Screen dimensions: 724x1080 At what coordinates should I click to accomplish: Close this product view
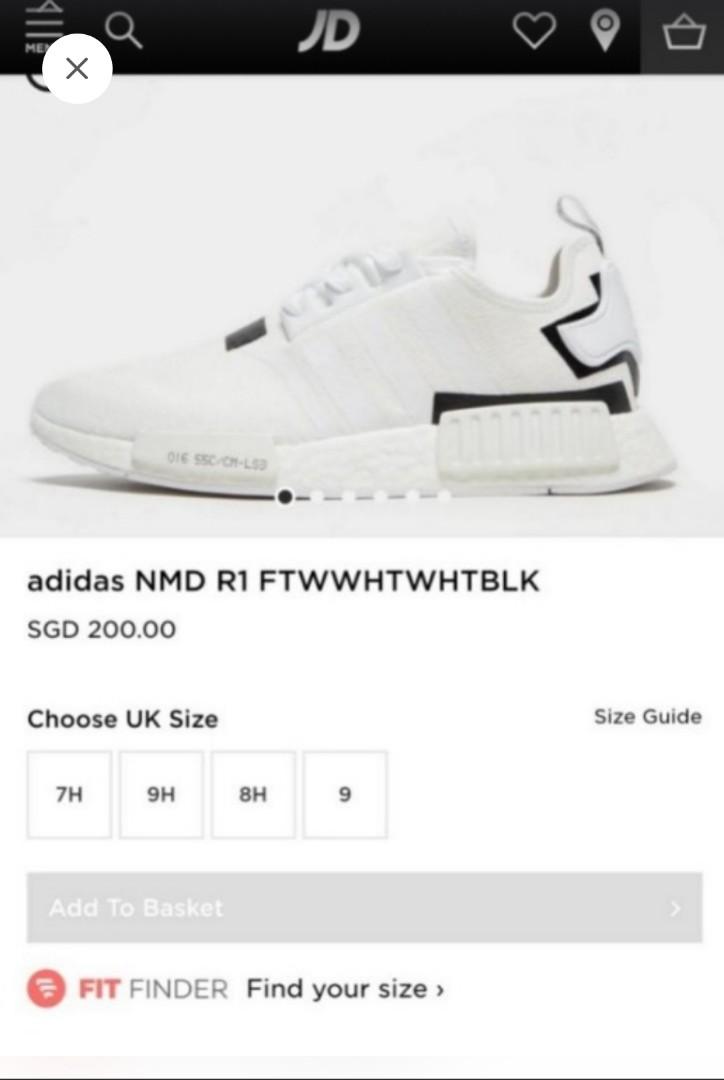(x=76, y=68)
